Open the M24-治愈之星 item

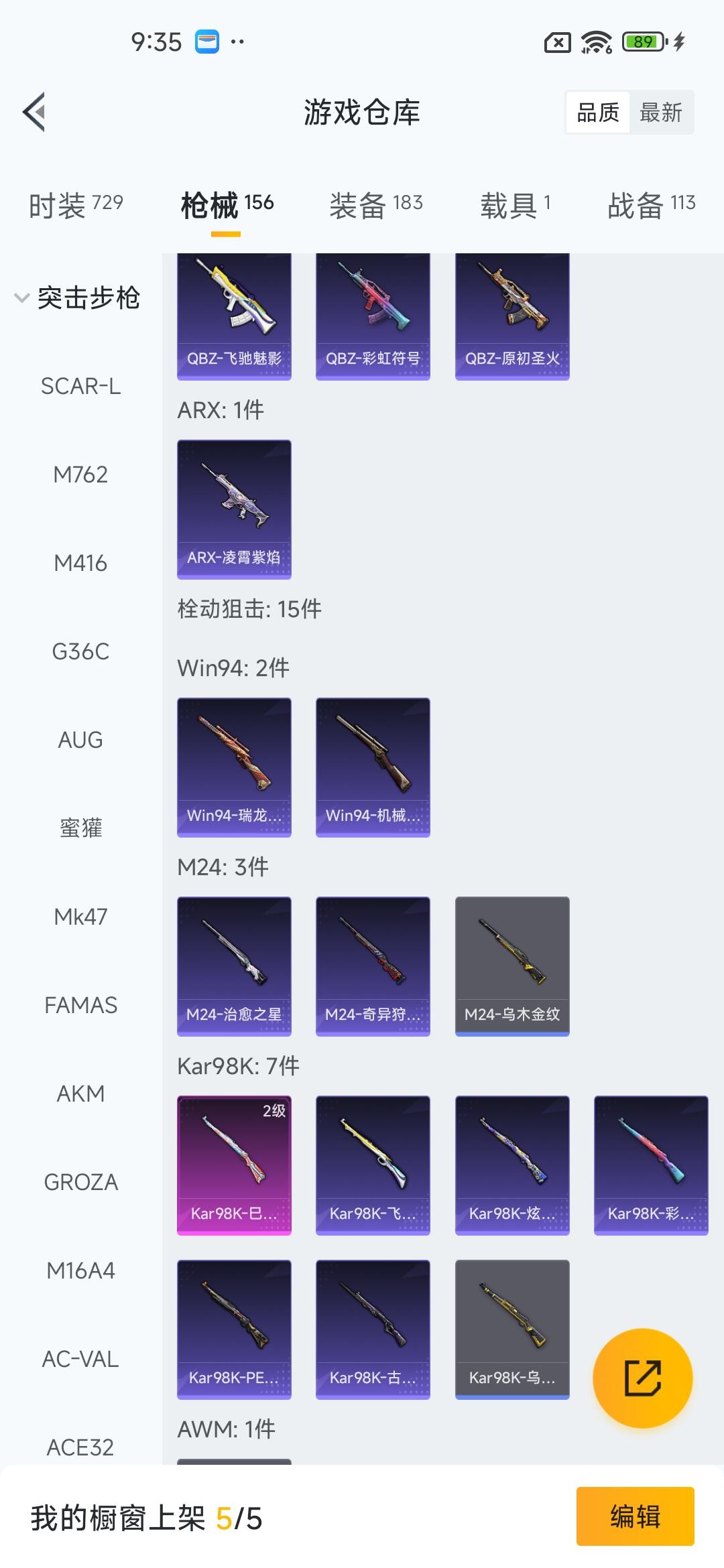pos(234,966)
